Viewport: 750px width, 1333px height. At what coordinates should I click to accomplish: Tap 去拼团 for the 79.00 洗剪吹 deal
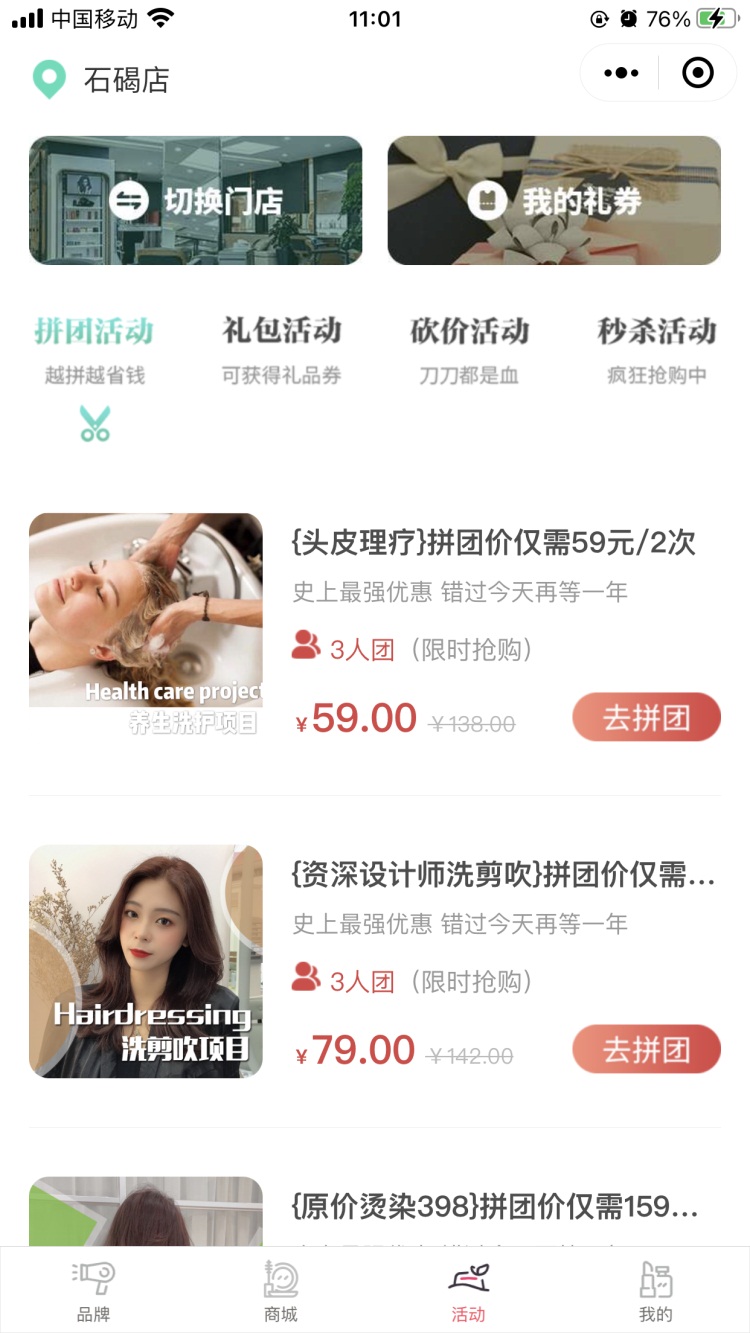[x=646, y=1049]
